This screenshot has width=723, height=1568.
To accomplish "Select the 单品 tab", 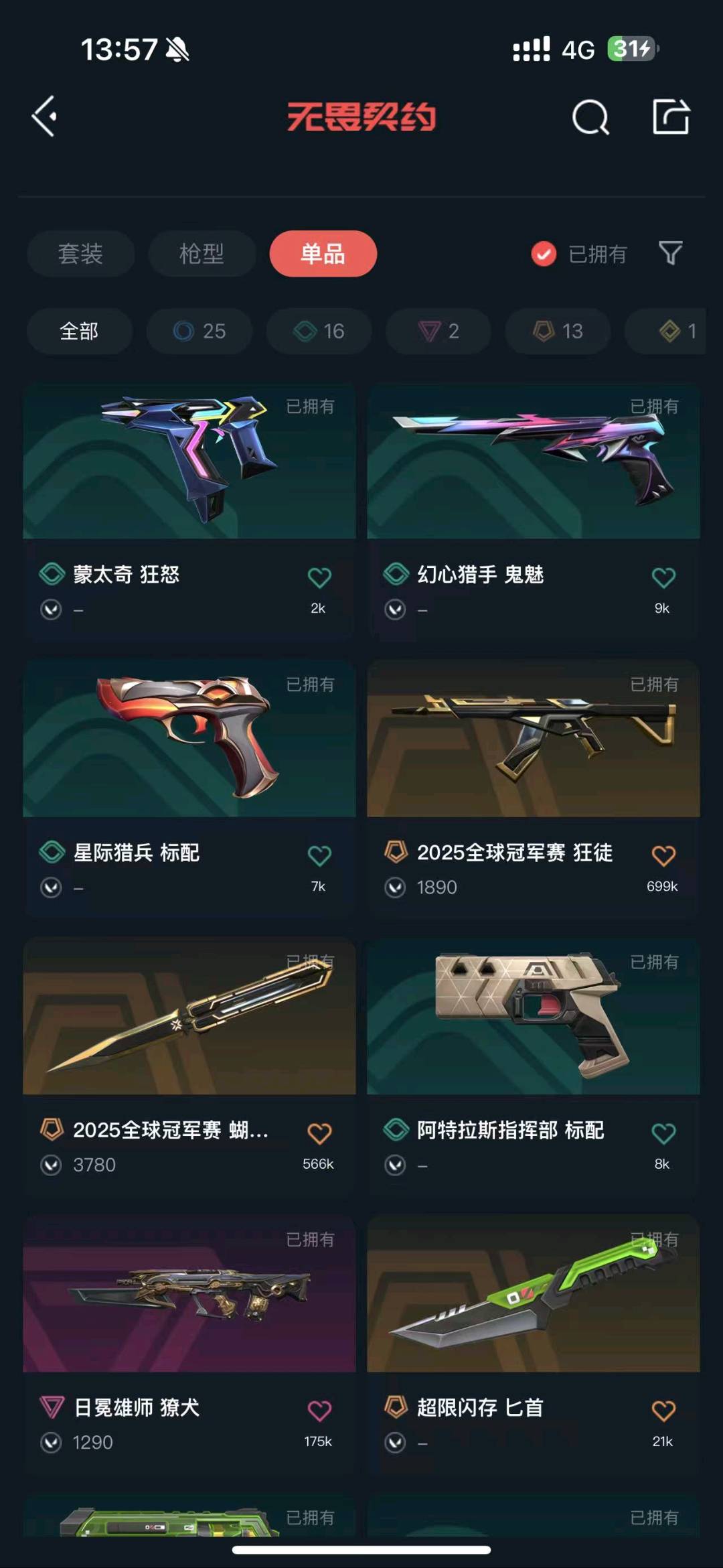I will coord(323,254).
